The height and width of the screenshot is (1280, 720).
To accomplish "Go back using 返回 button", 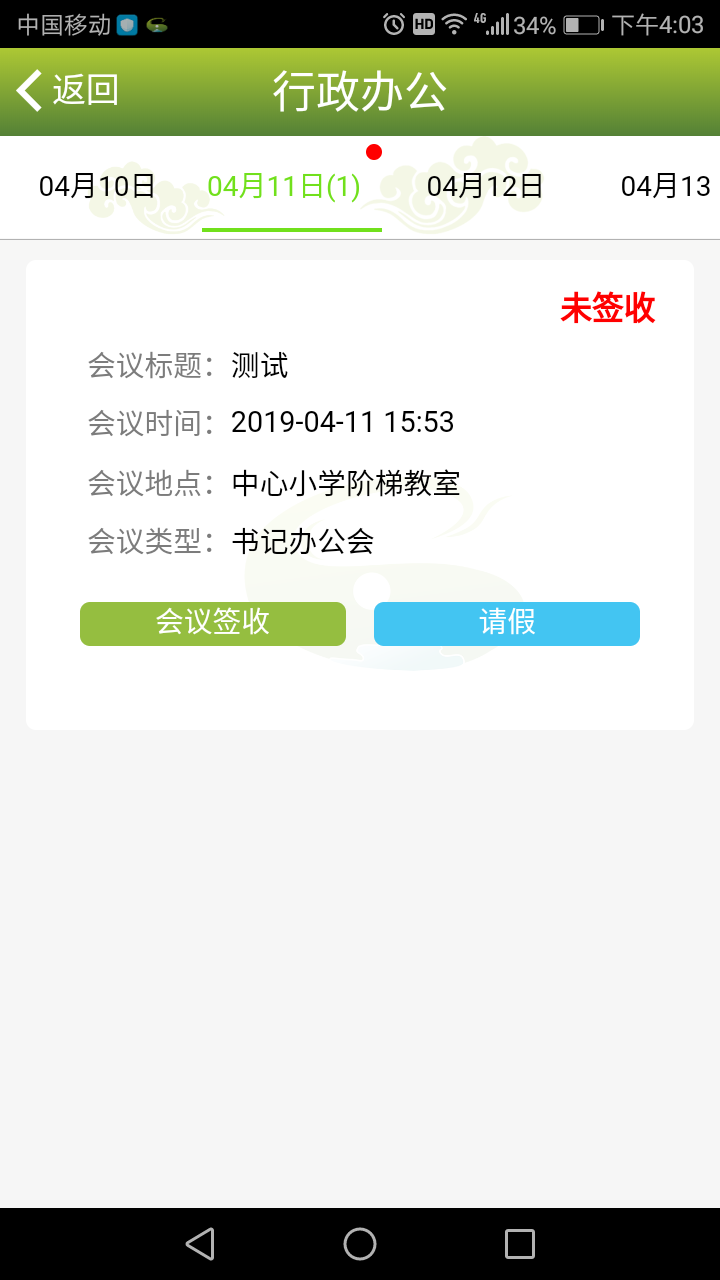I will [68, 90].
